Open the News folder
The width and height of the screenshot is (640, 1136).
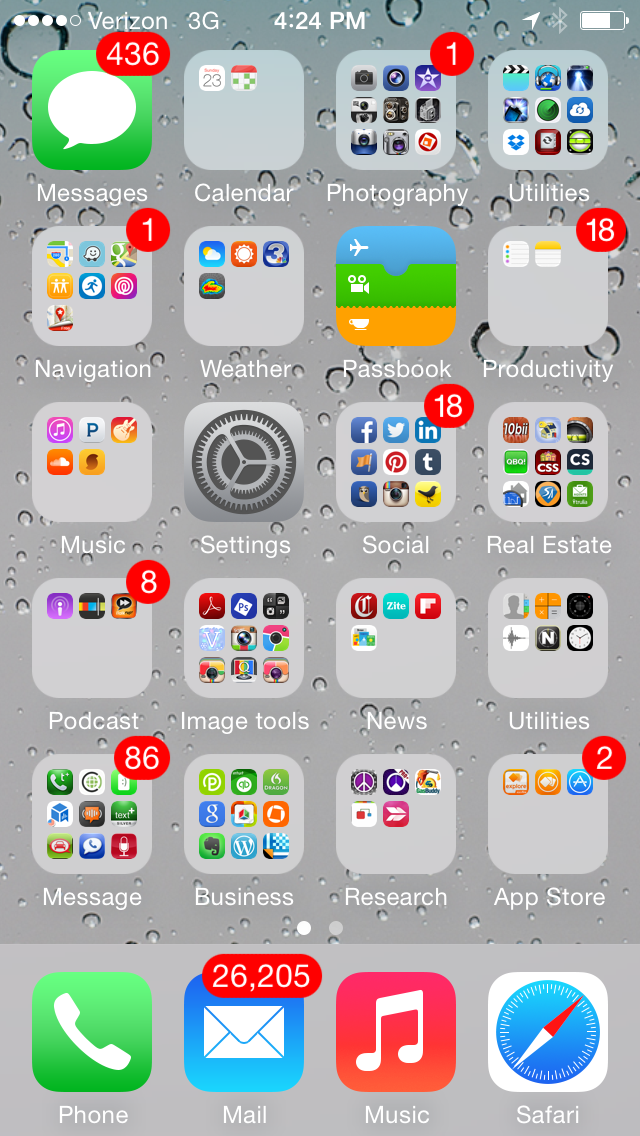396,638
